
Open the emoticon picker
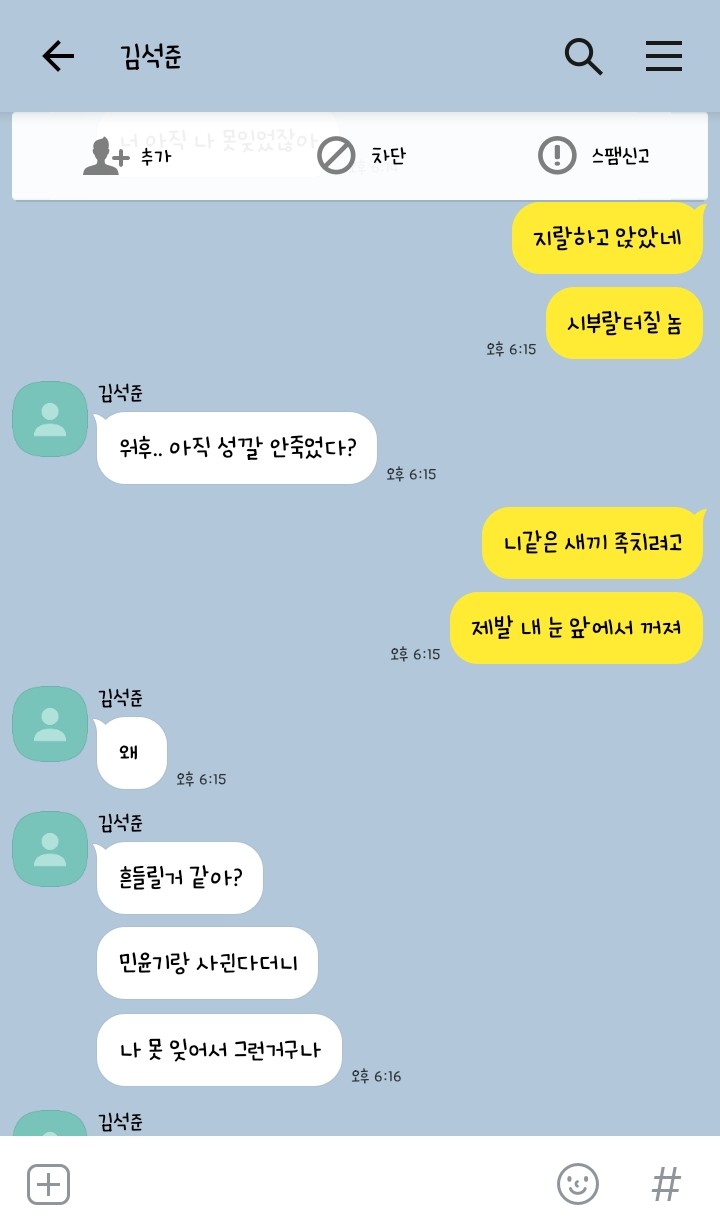pos(577,1184)
